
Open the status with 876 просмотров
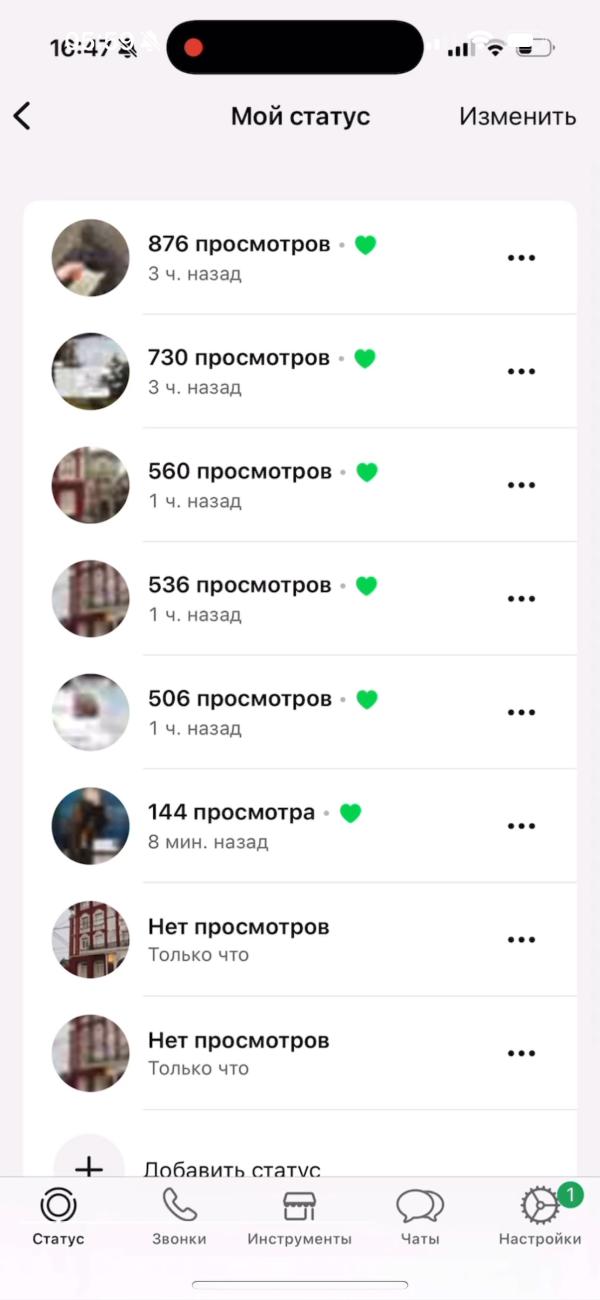pos(300,258)
